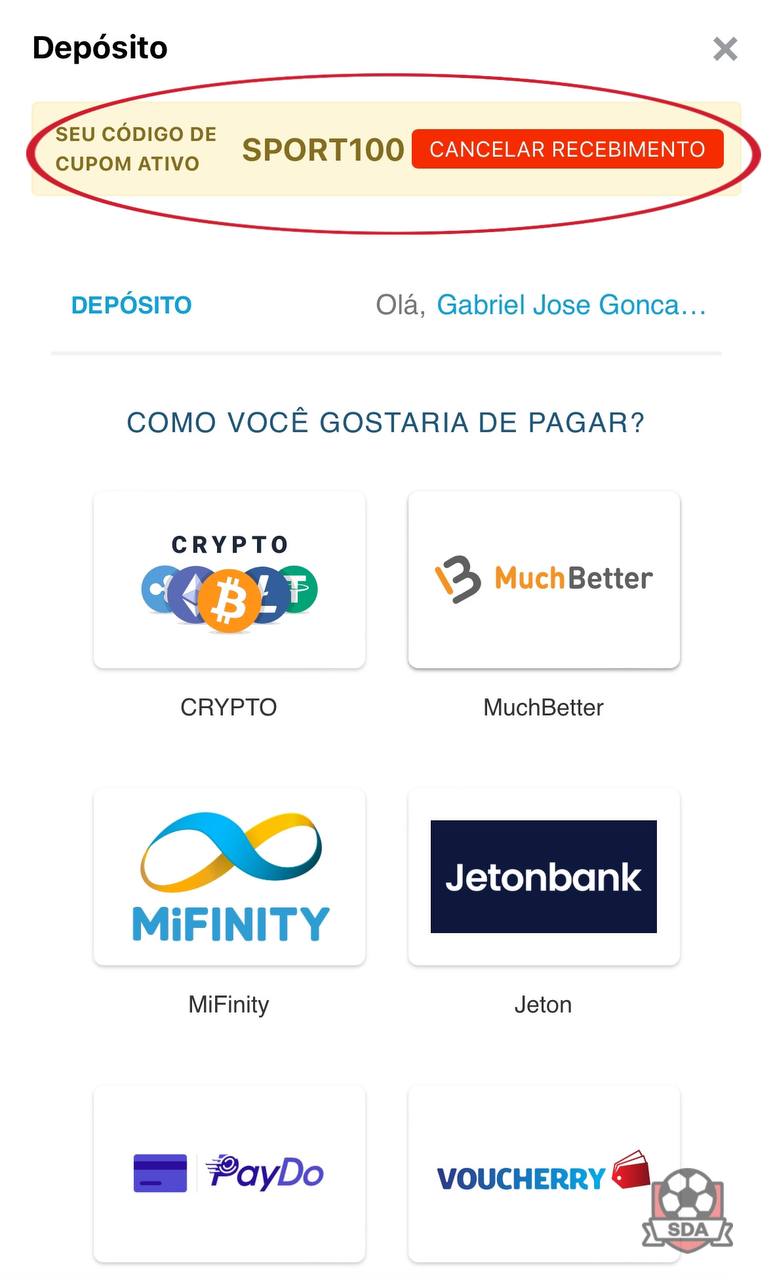Screen dimensions: 773x1280
Task: Select the Voucherry payment tile
Action: 544,1173
